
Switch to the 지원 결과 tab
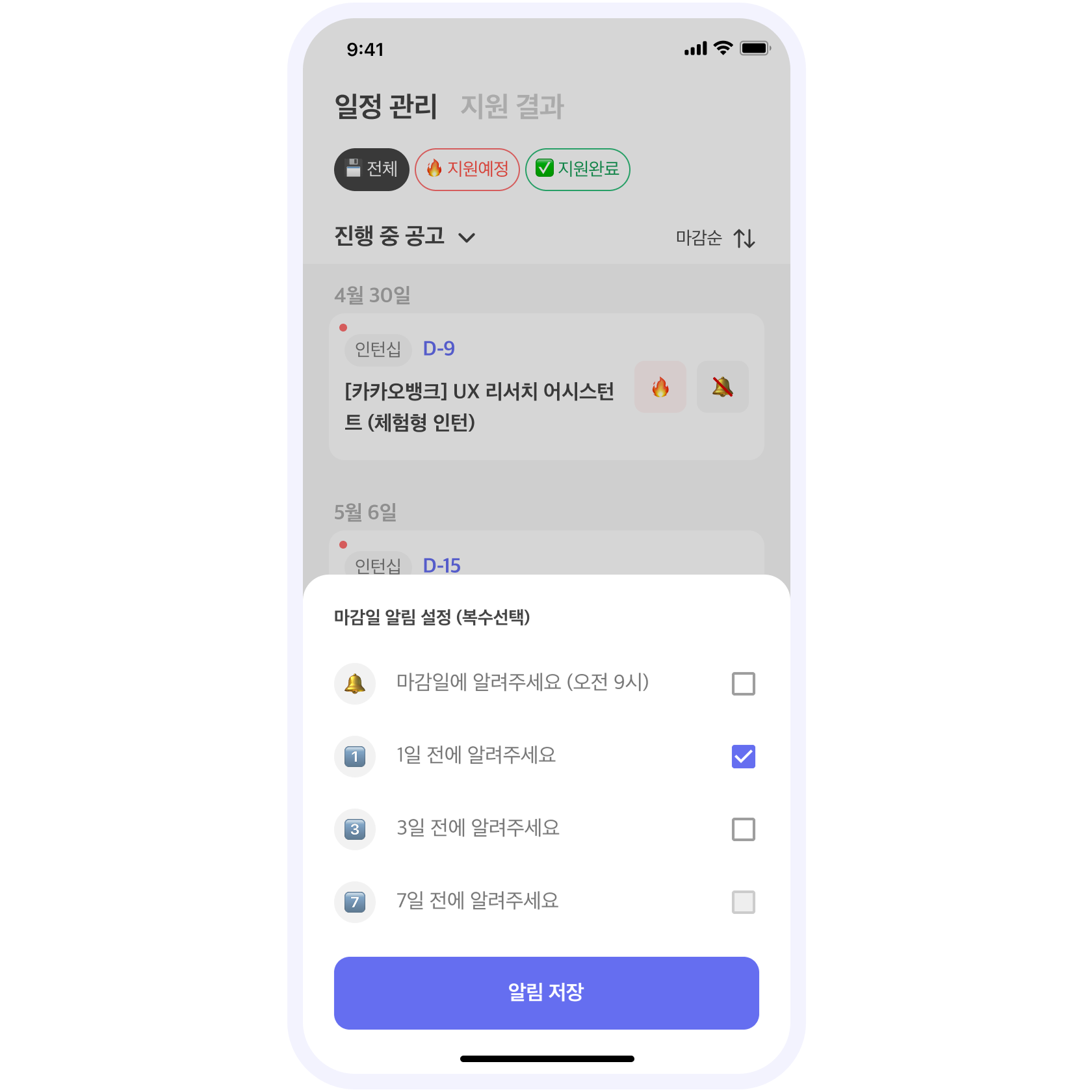click(512, 107)
